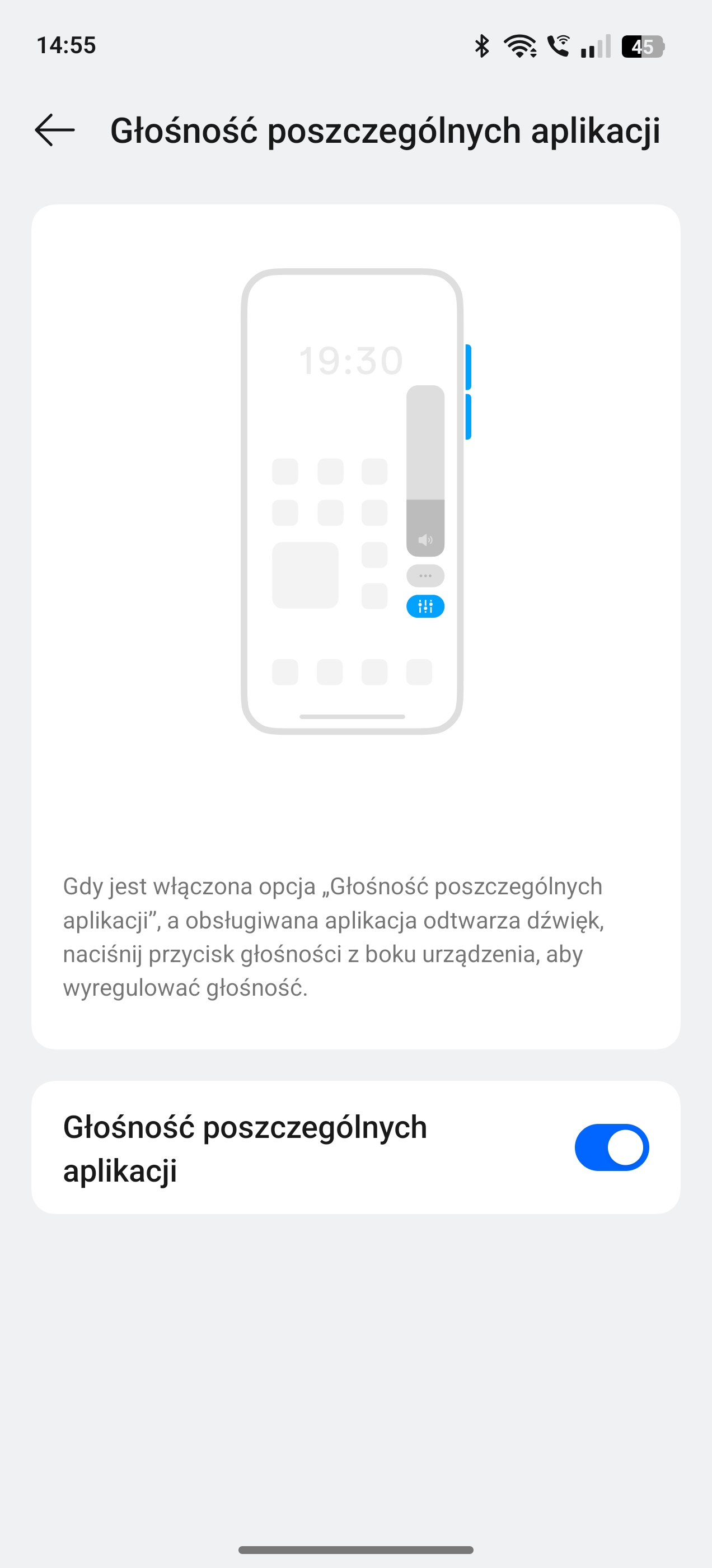
Task: Go back using the arrow icon
Action: click(x=55, y=130)
